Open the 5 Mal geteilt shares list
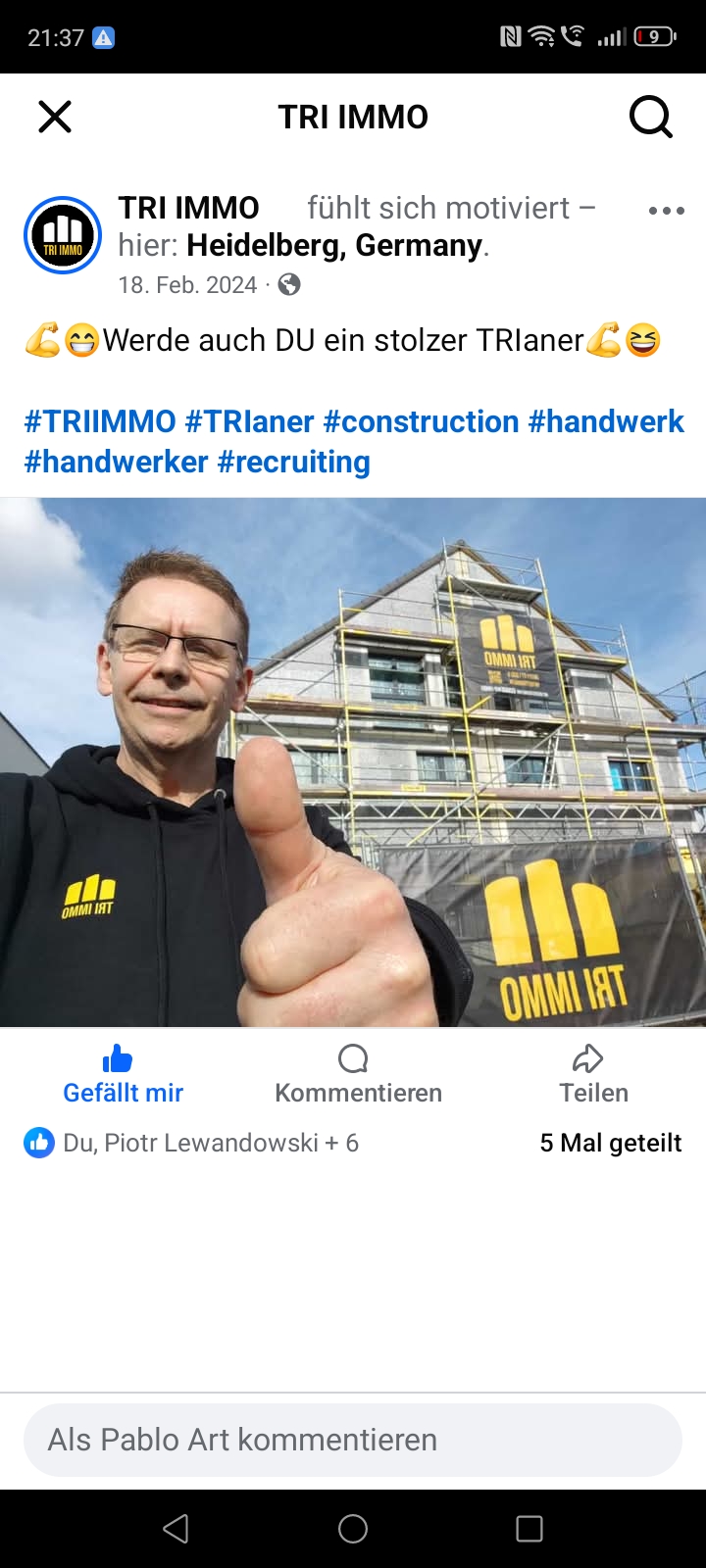The height and width of the screenshot is (1568, 706). coord(610,1143)
